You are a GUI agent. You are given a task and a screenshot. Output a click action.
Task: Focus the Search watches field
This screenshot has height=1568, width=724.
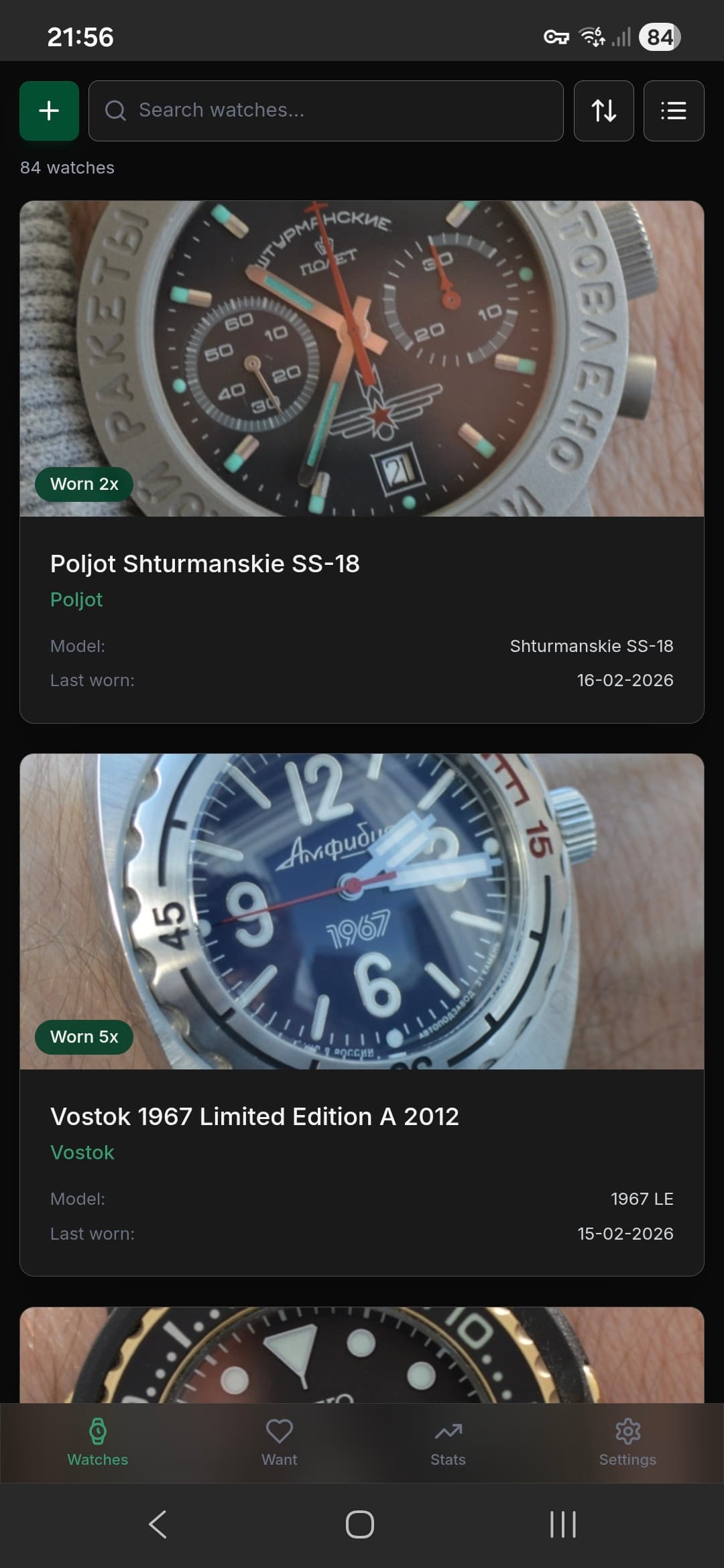point(326,111)
